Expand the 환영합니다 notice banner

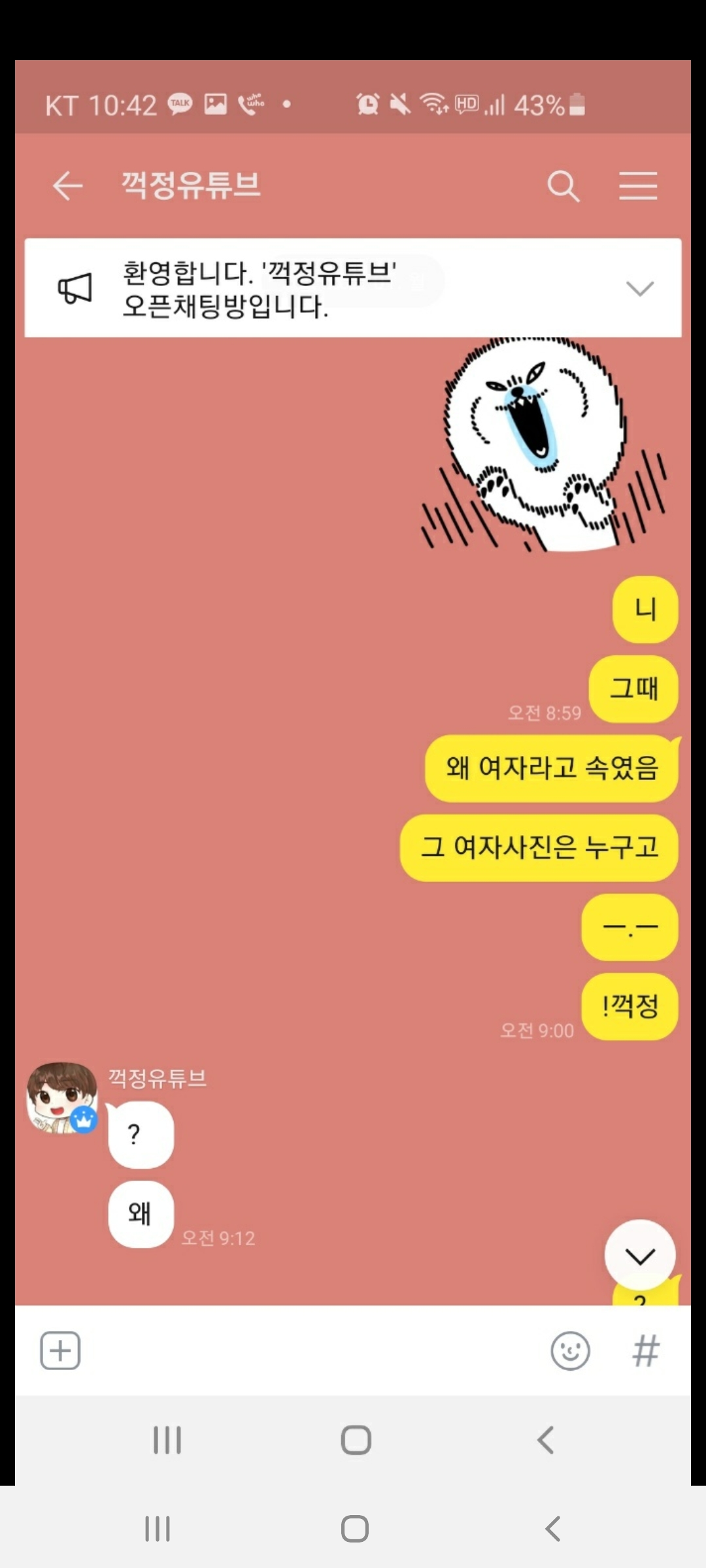pos(639,288)
